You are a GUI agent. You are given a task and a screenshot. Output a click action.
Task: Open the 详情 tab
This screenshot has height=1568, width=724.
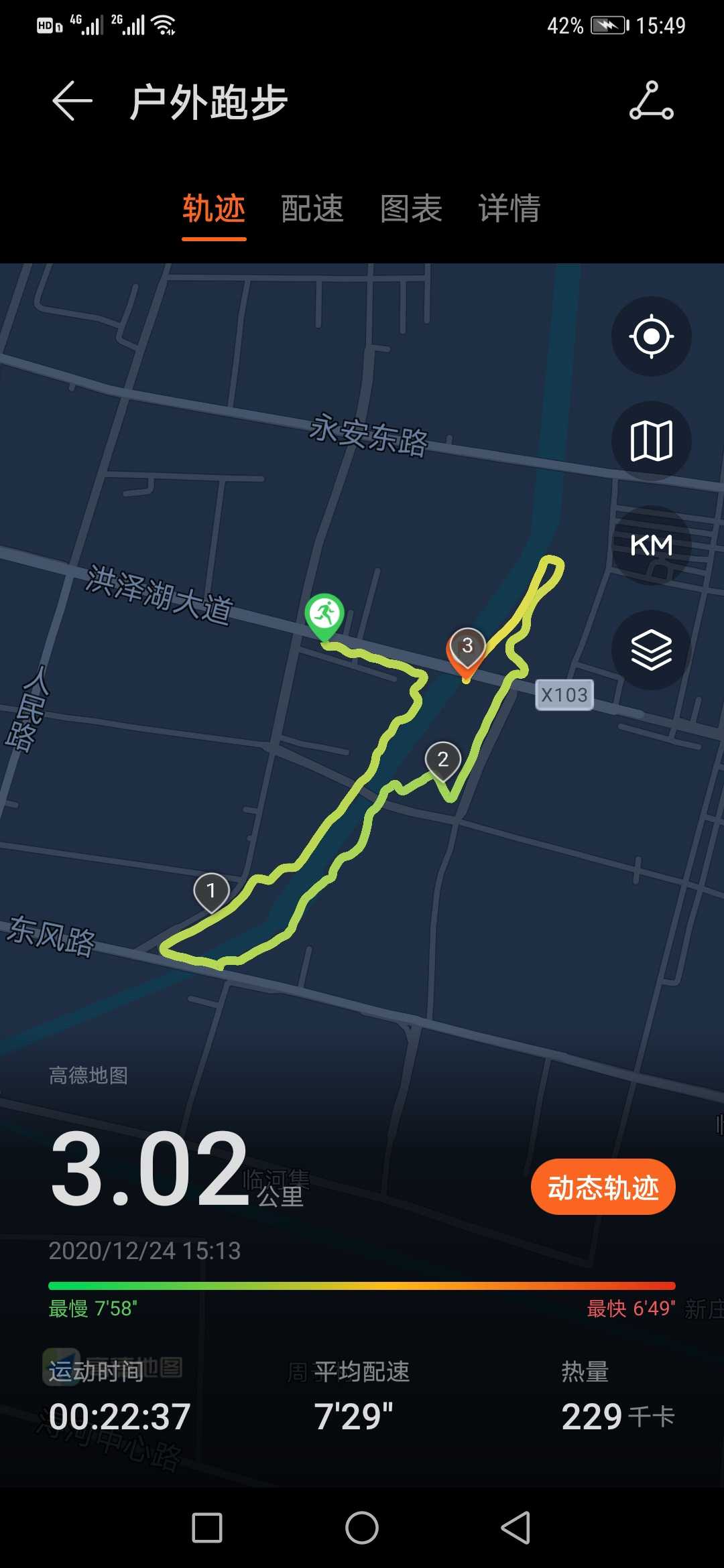coord(509,208)
